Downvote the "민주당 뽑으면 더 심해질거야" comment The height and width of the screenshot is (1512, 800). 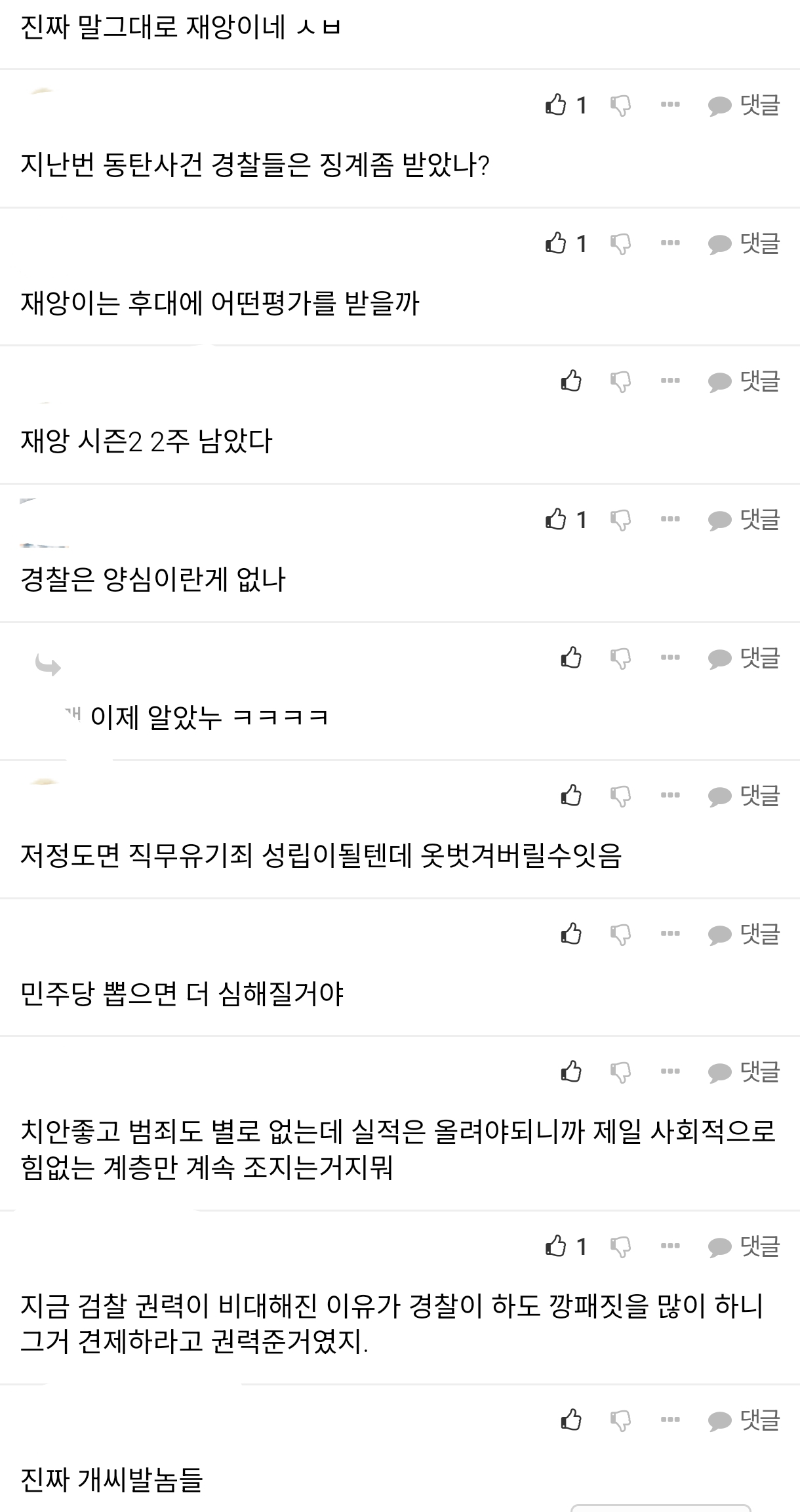click(x=620, y=933)
